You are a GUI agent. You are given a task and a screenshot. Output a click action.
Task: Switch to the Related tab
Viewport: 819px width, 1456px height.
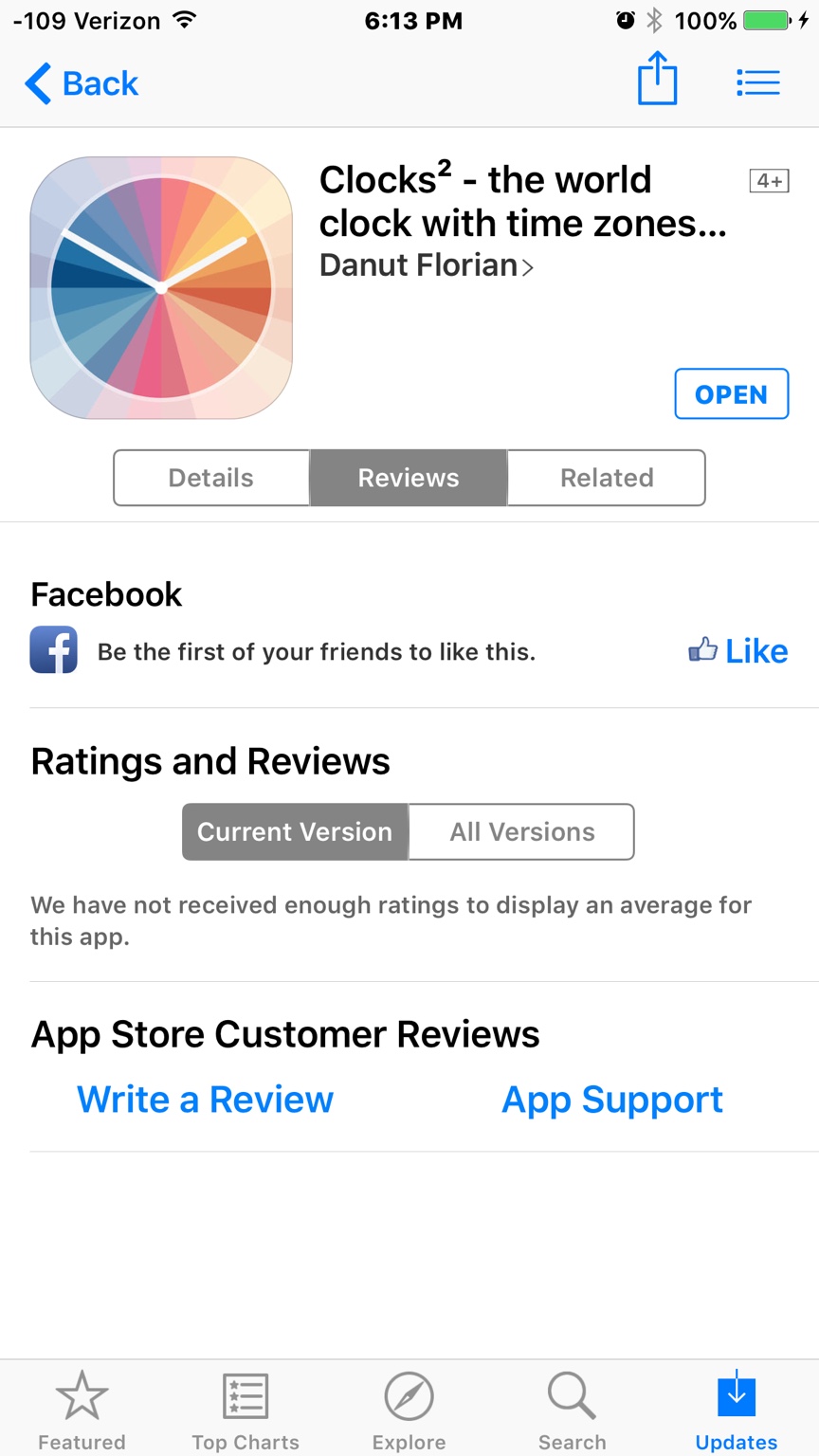pos(607,478)
